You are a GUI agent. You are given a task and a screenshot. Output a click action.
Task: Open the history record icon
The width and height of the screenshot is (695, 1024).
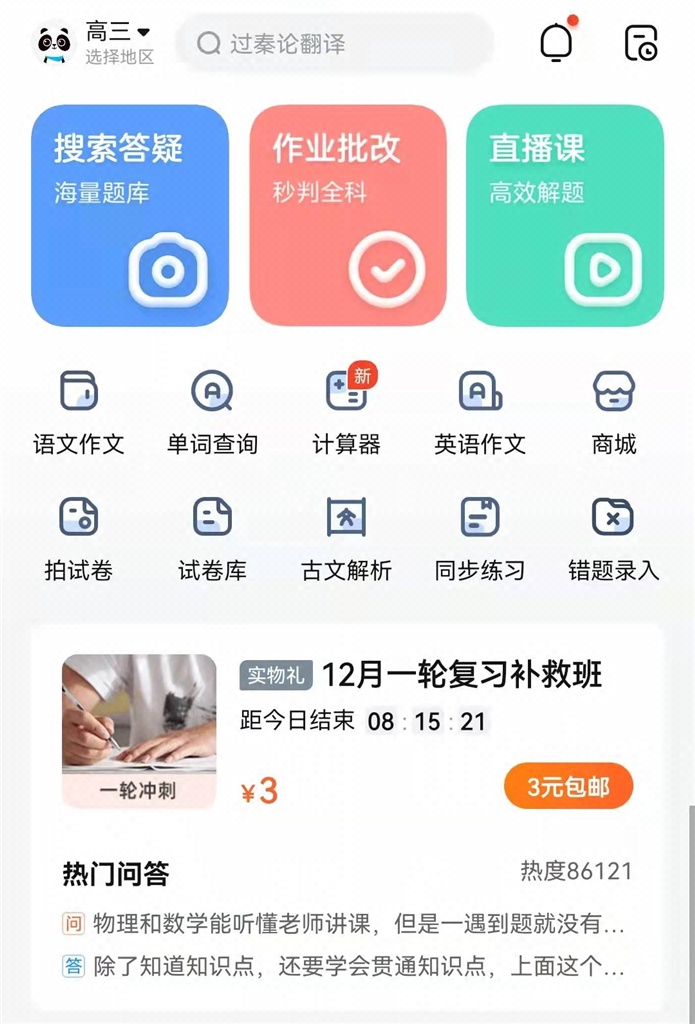(641, 43)
